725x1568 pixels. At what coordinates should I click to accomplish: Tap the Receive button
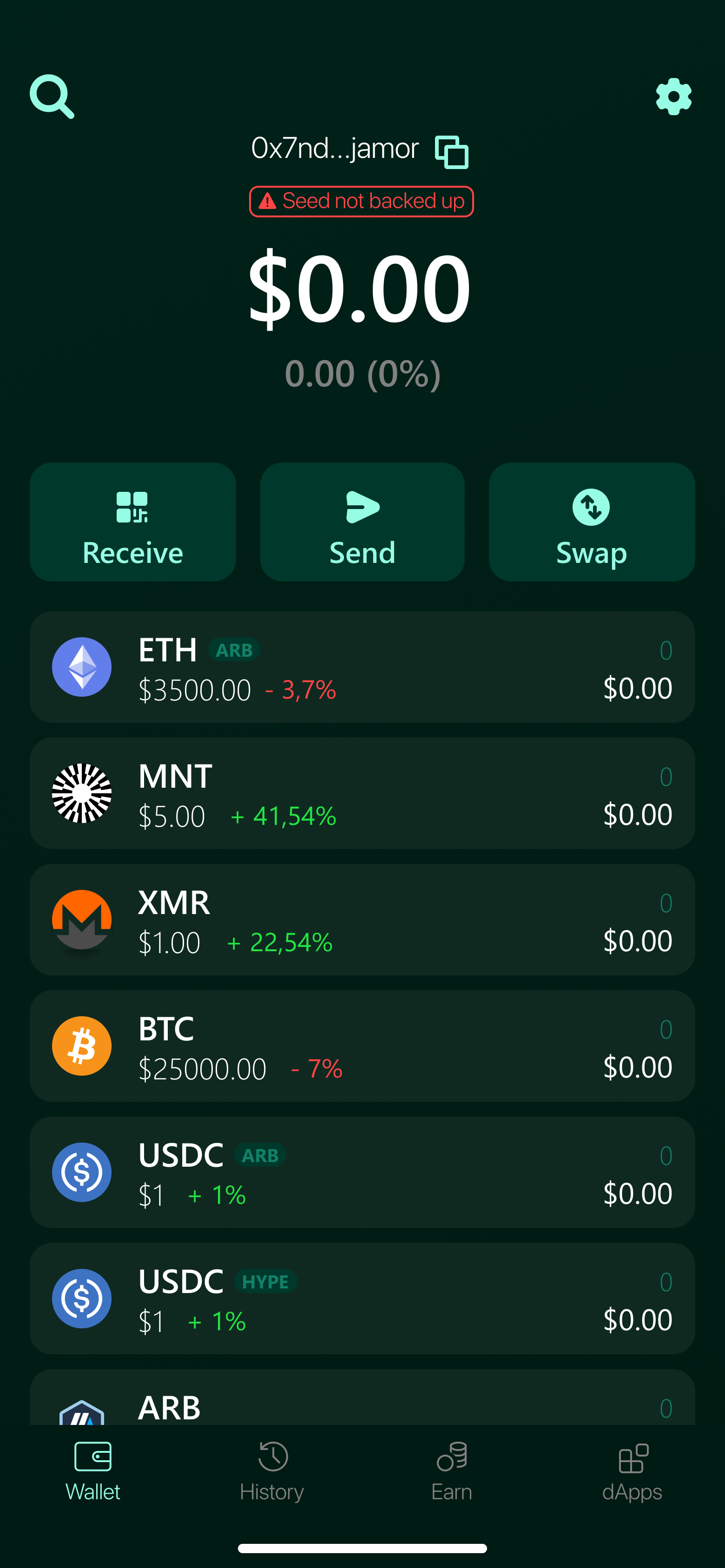133,522
